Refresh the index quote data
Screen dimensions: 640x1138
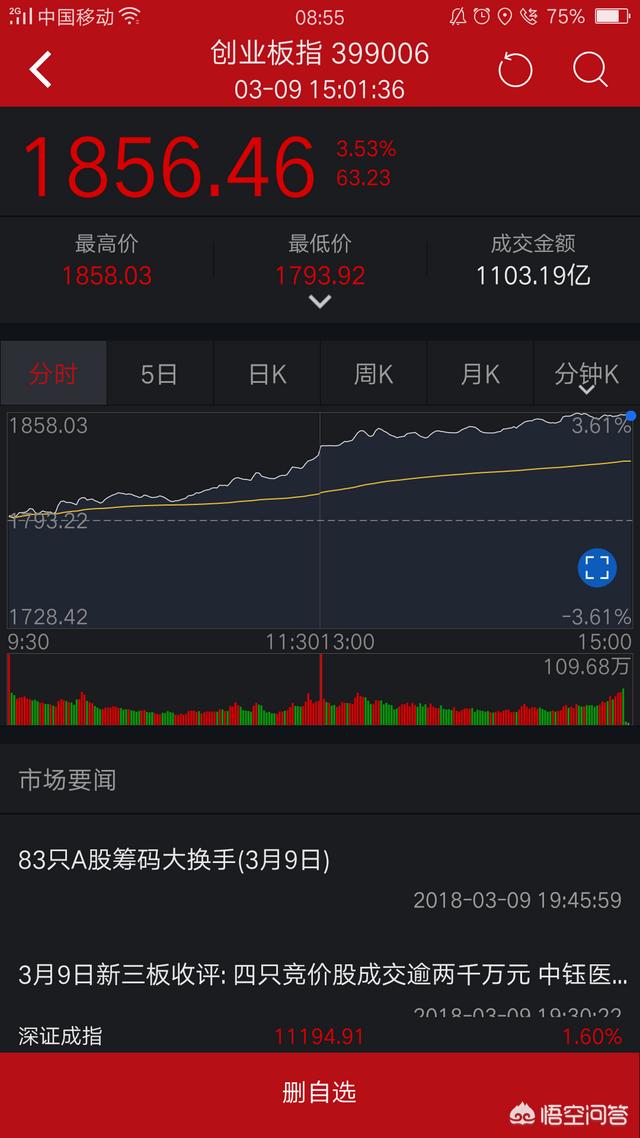click(x=515, y=69)
